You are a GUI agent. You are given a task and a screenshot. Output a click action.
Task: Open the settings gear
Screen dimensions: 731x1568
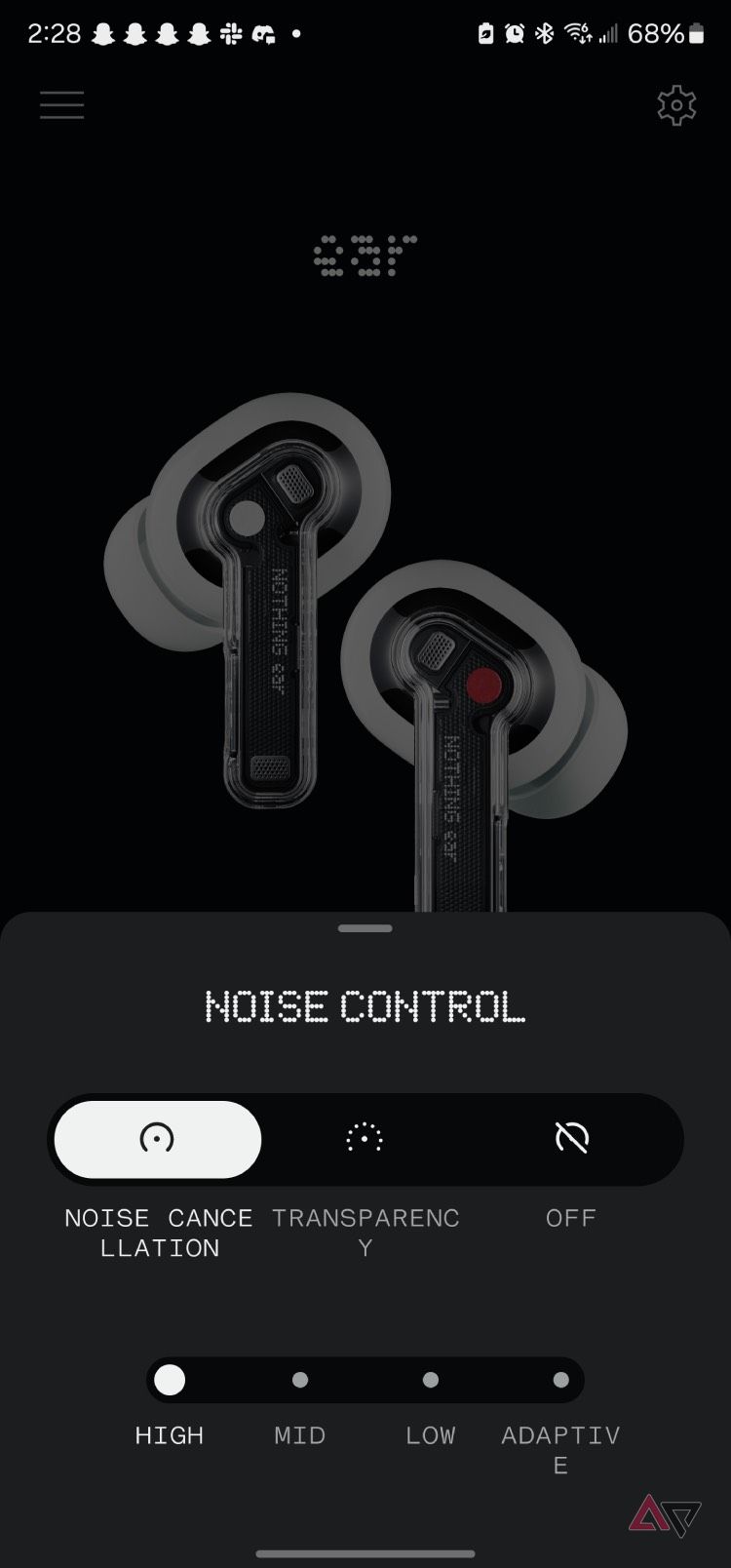676,104
